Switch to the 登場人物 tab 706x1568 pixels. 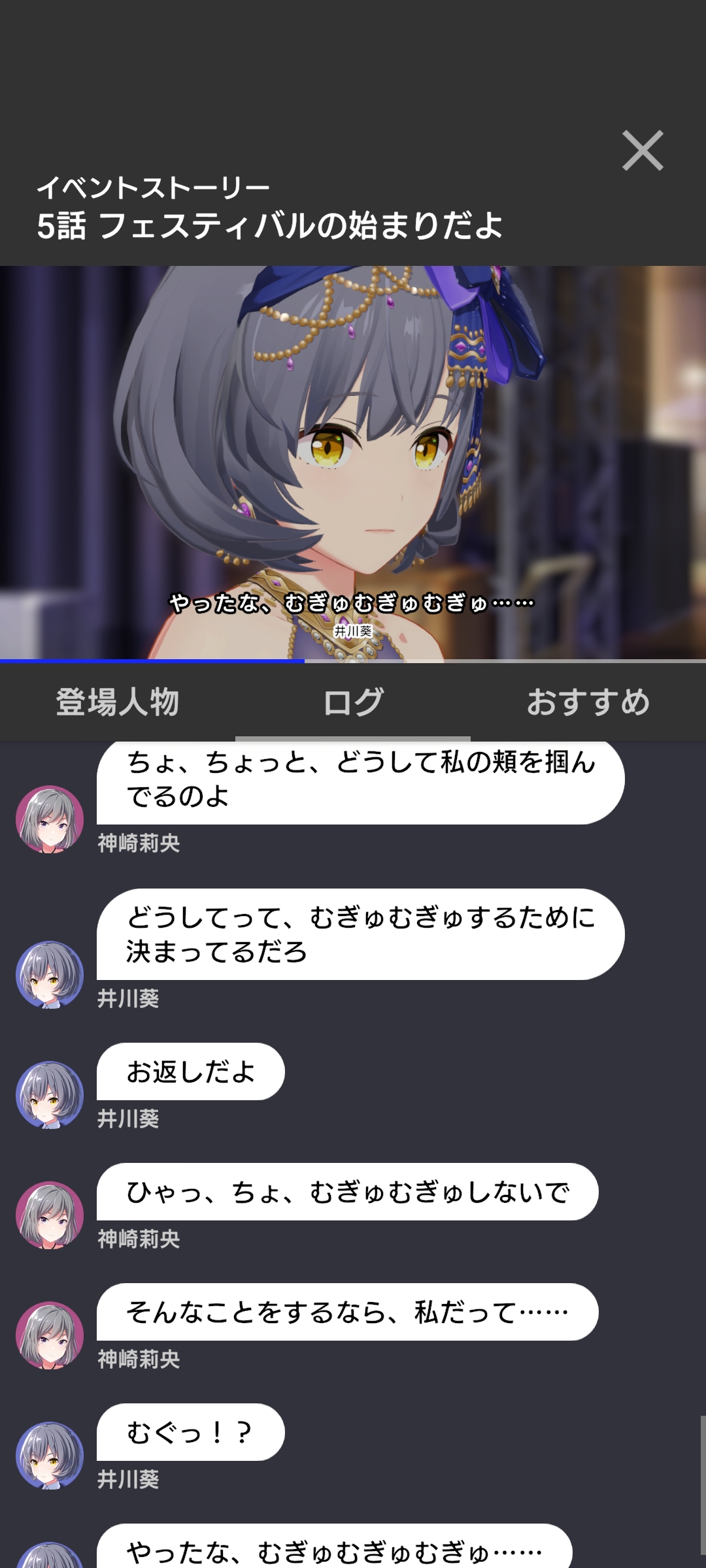tap(118, 702)
